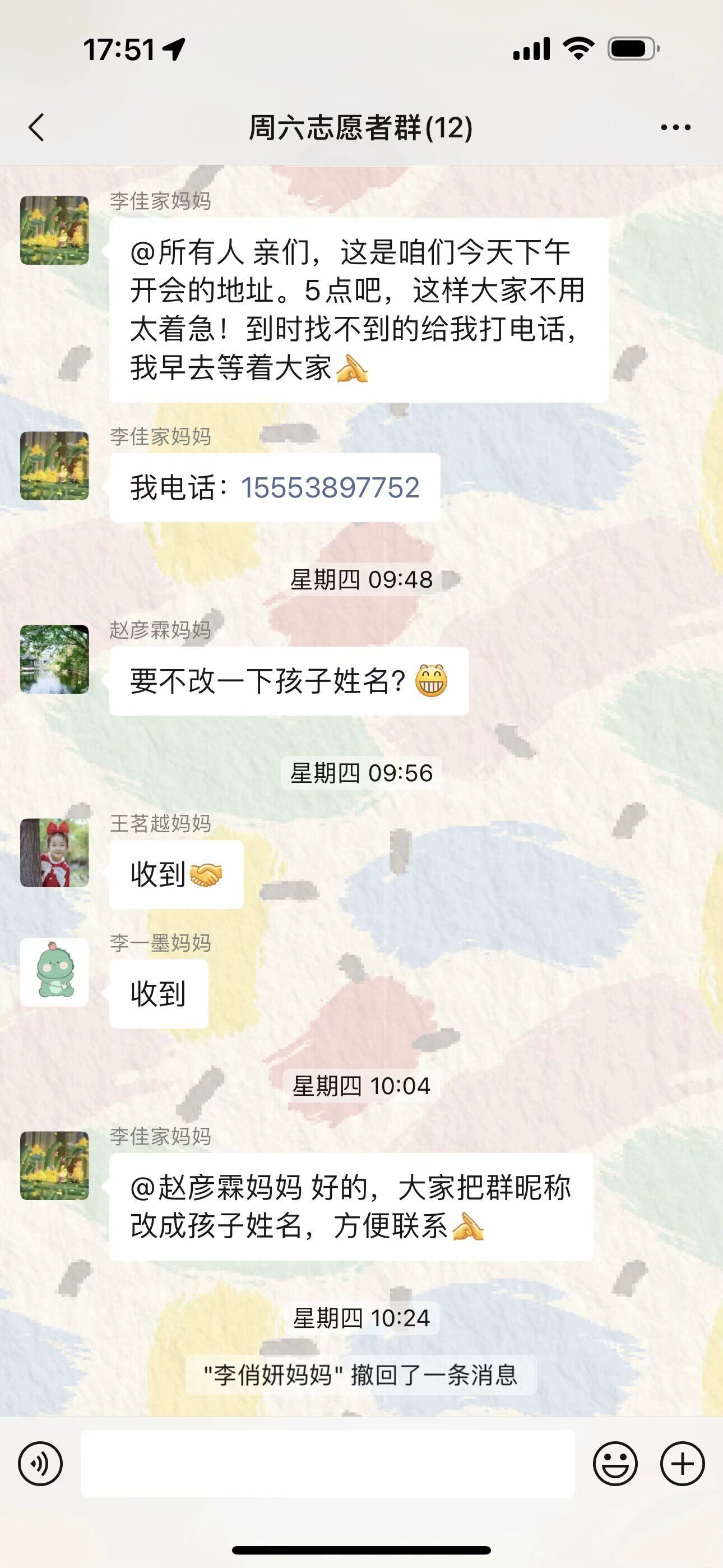Open the group chat's more options menu
This screenshot has height=1568, width=723.
click(x=675, y=127)
